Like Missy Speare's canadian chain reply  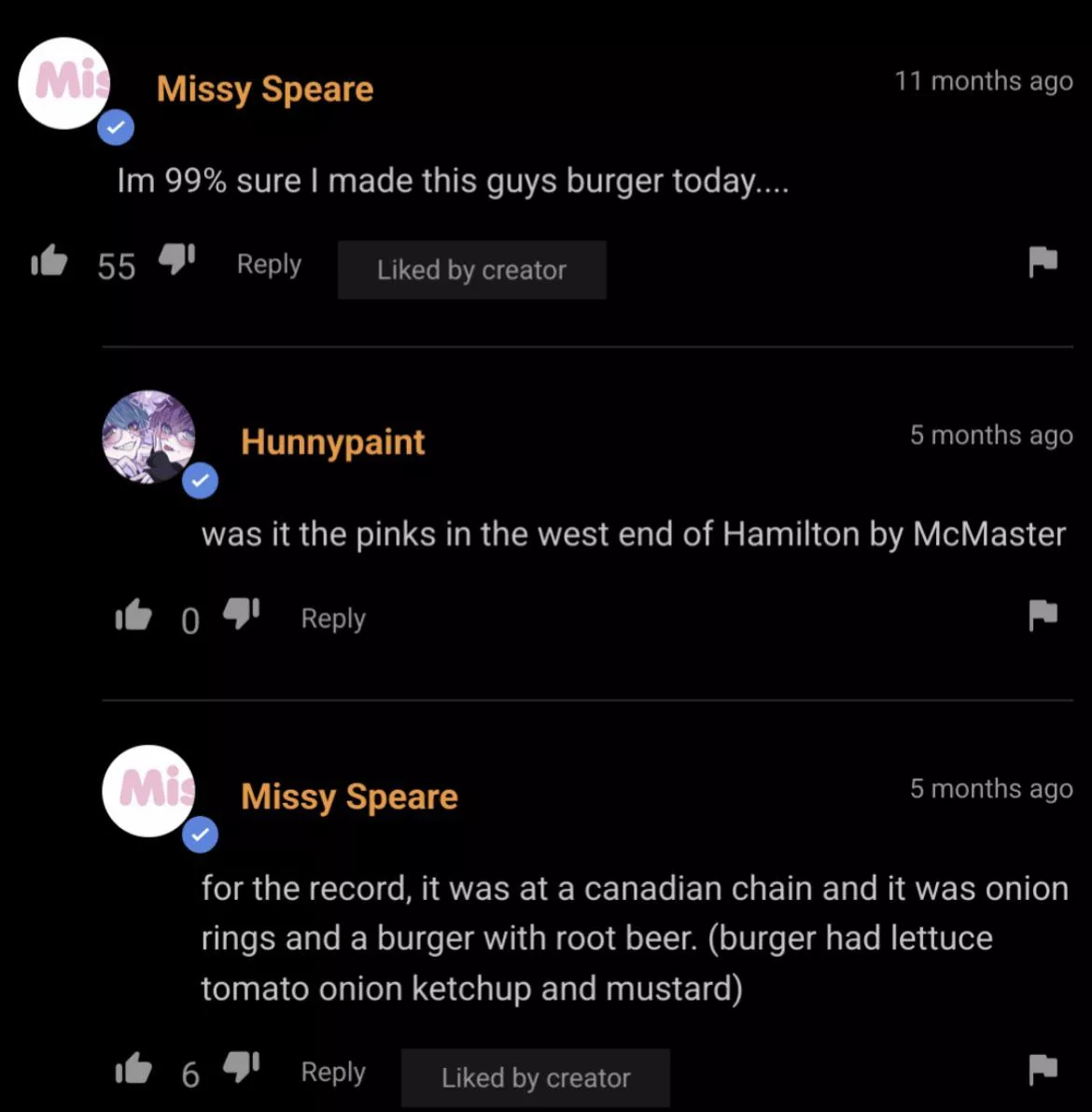point(133,1068)
